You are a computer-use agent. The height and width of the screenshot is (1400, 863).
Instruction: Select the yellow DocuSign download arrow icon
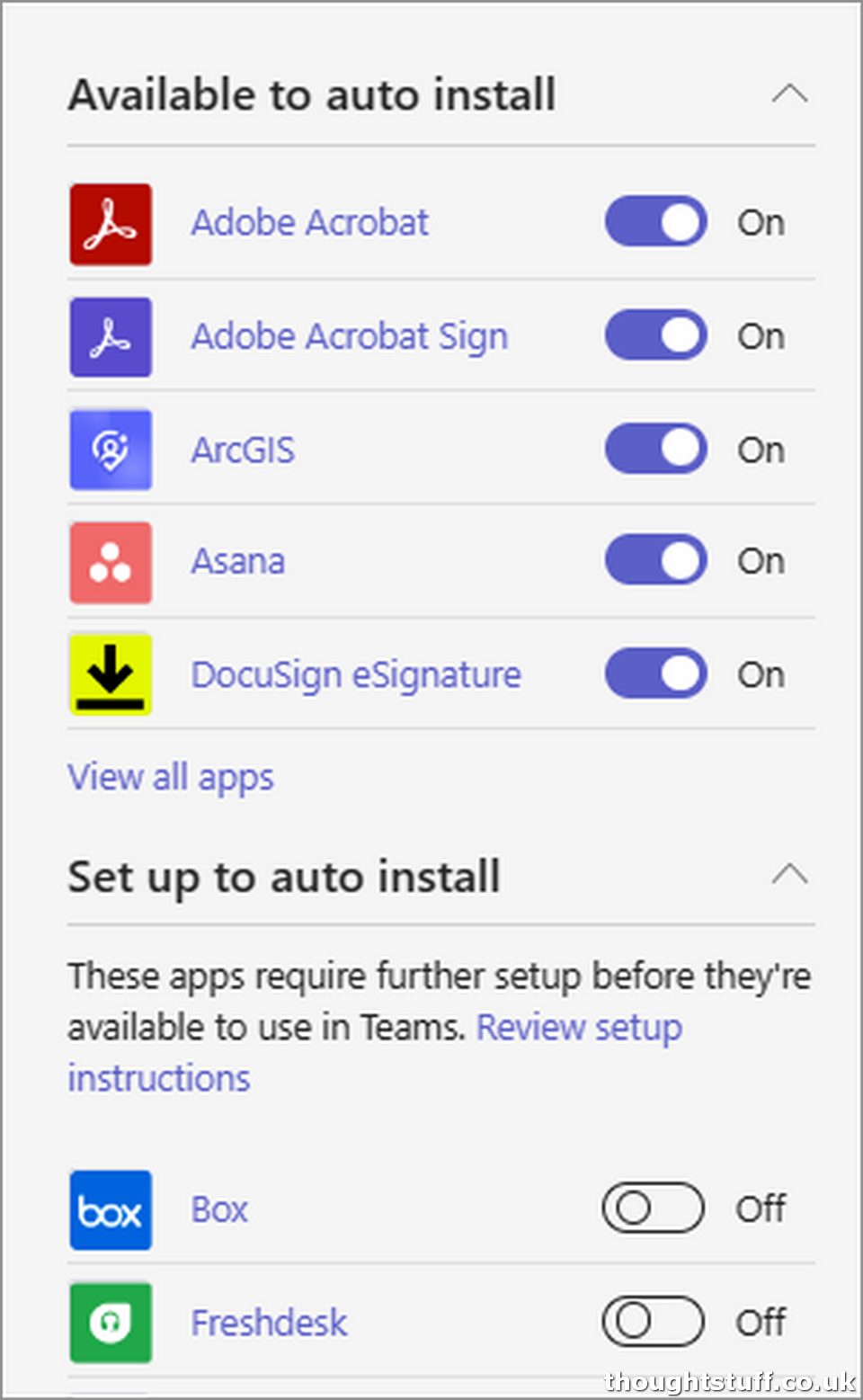click(110, 673)
